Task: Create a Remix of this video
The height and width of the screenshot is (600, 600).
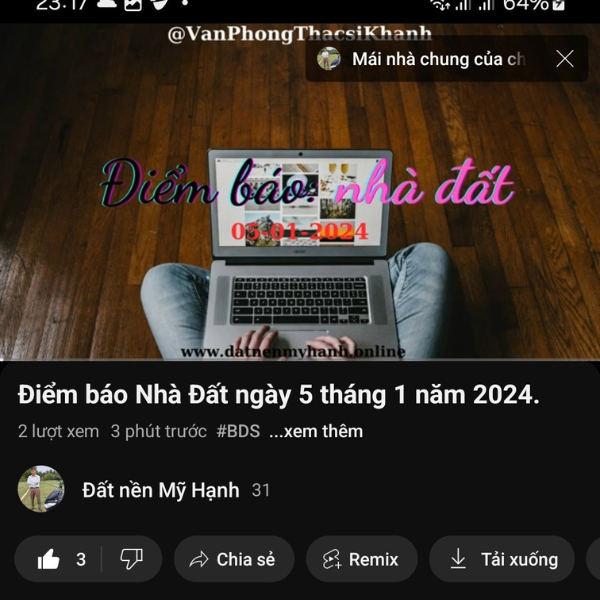Action: pos(361,560)
